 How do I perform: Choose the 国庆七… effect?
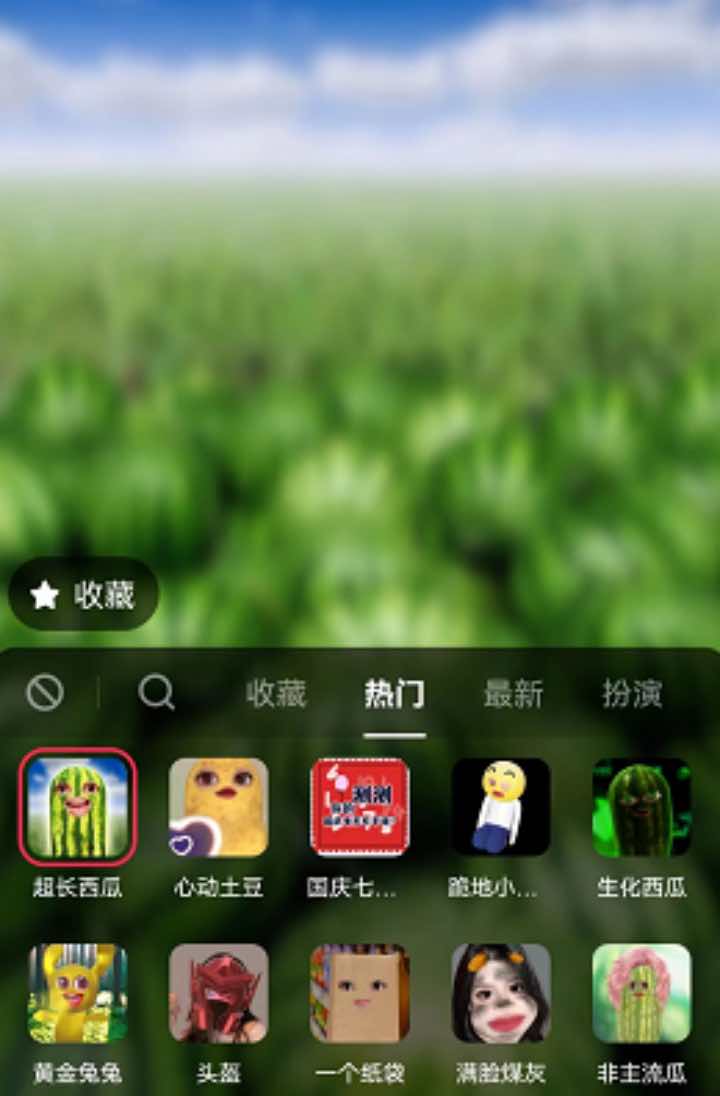point(360,807)
